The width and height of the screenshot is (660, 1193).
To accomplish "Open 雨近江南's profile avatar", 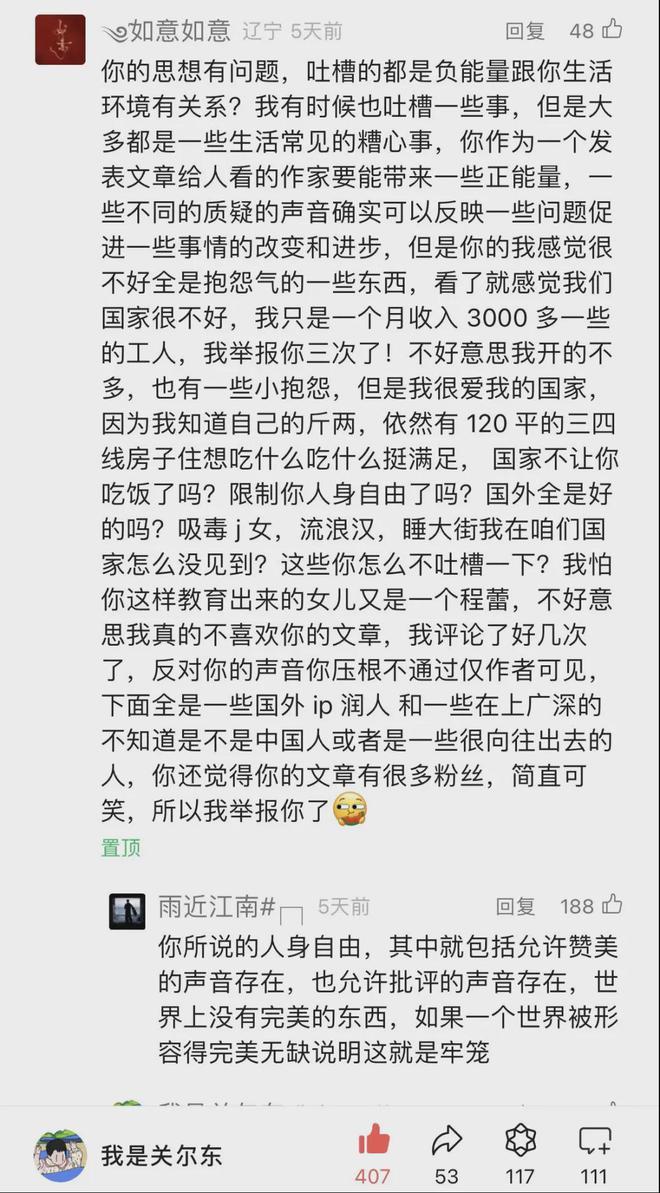I will coord(127,911).
